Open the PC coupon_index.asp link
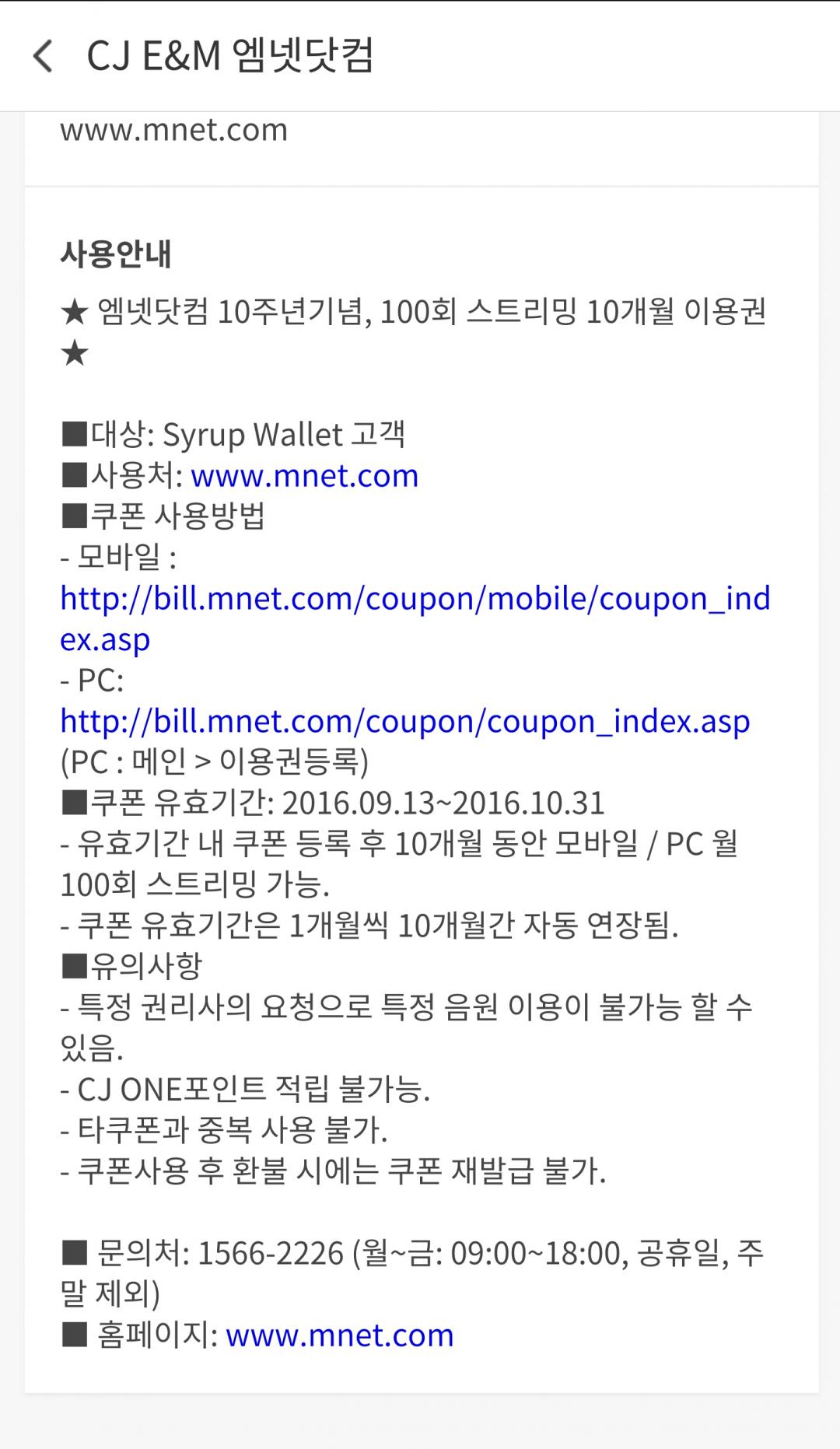Screen dimensions: 840x1449 (404, 722)
